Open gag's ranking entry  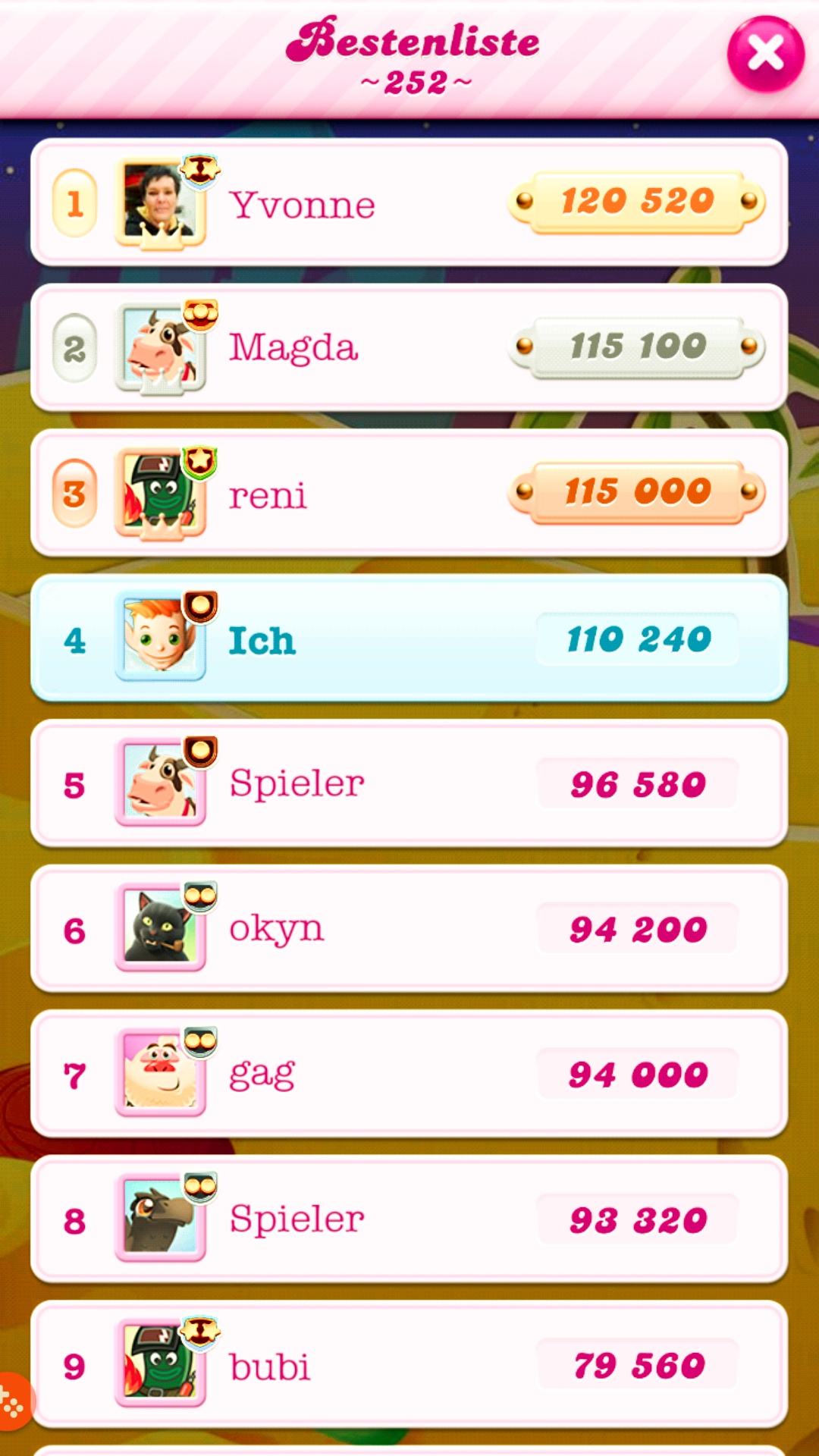point(409,1074)
